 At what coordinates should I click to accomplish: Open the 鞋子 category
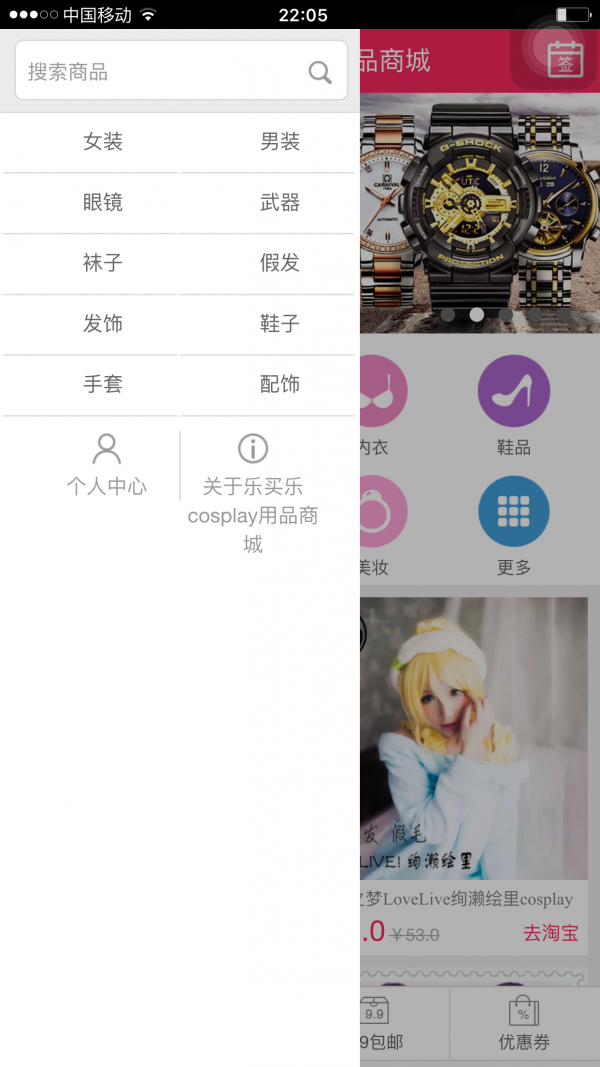(280, 324)
